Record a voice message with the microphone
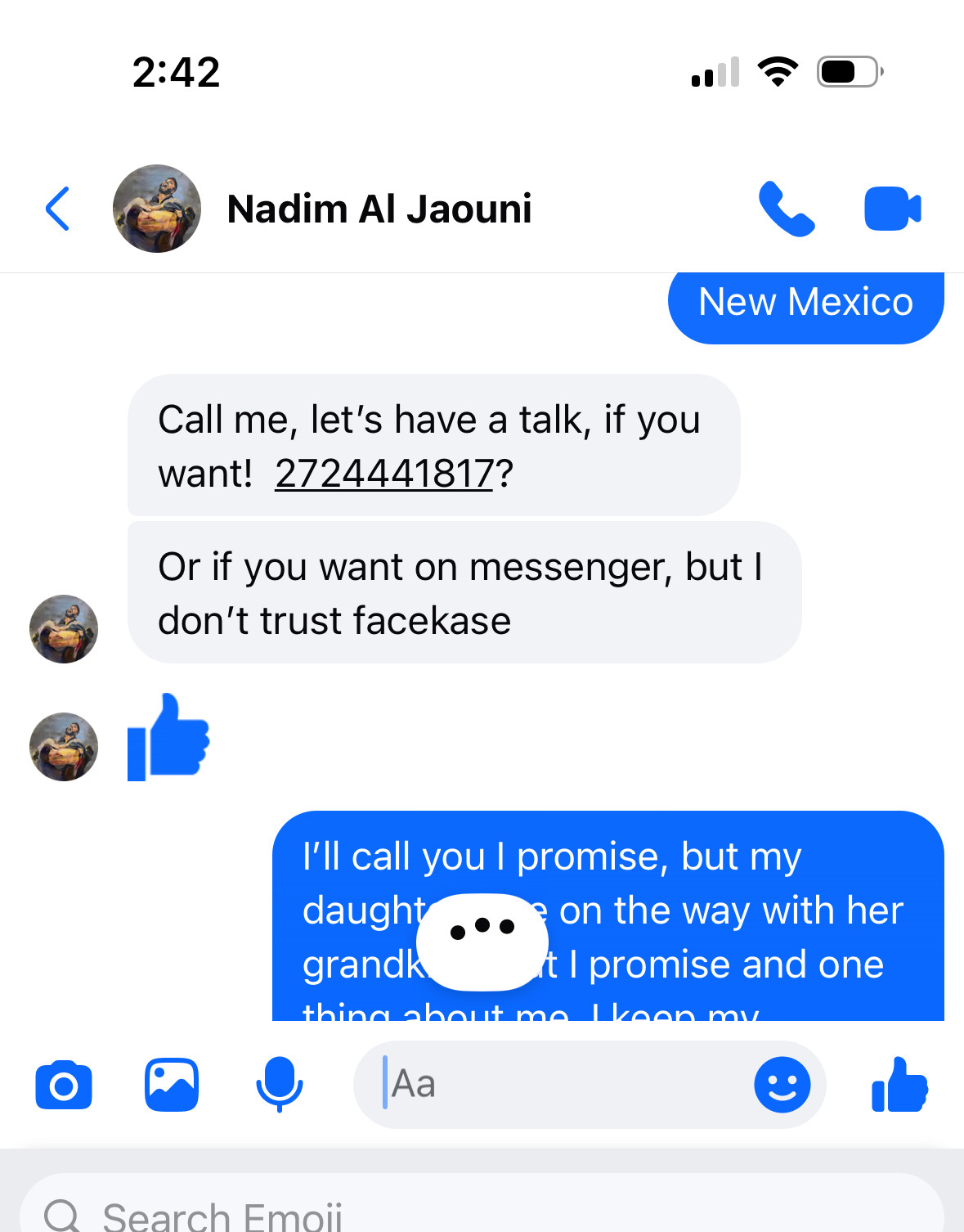Image resolution: width=964 pixels, height=1232 pixels. (x=280, y=1085)
